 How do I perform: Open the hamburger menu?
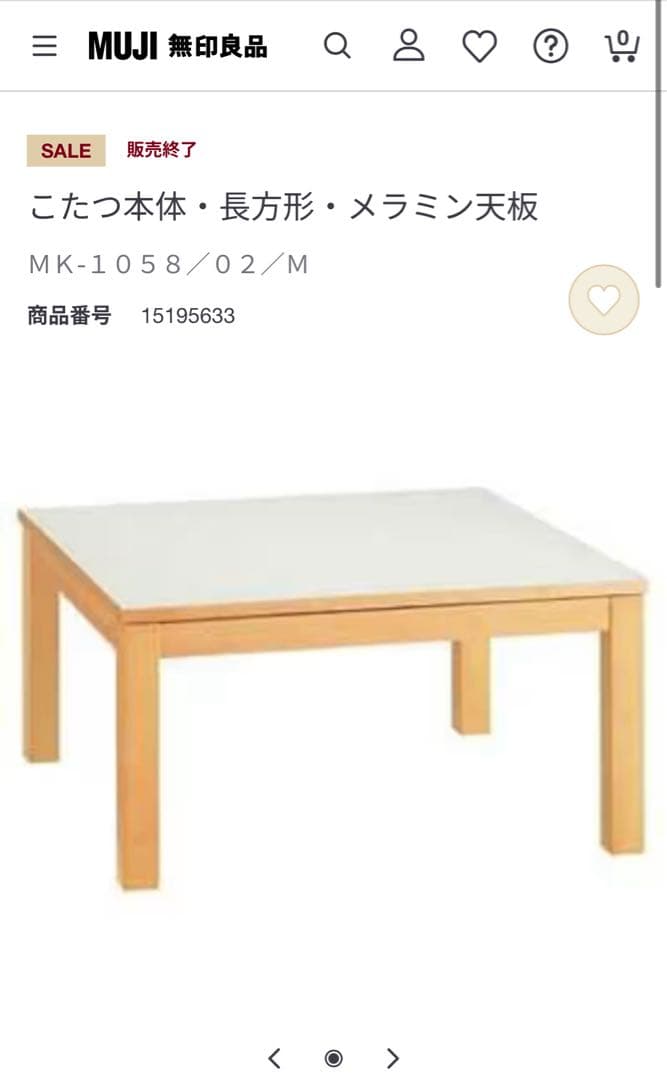44,46
